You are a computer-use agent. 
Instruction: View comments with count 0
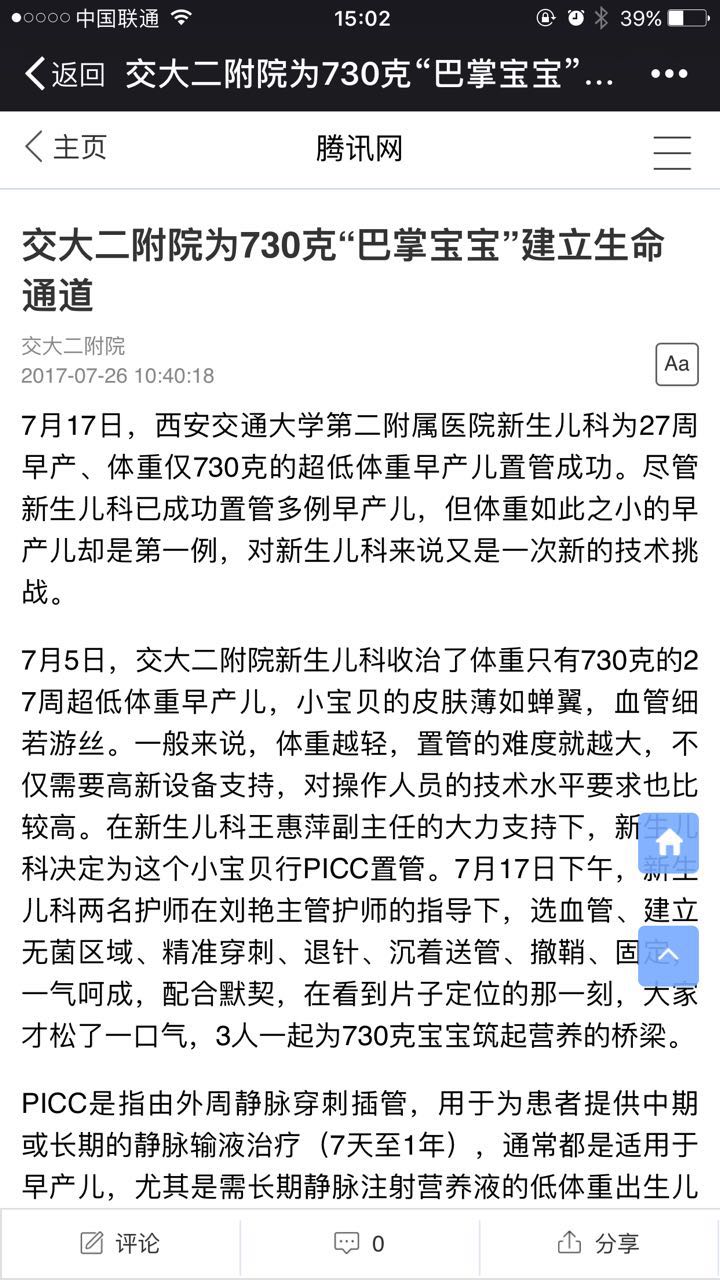click(x=360, y=1243)
